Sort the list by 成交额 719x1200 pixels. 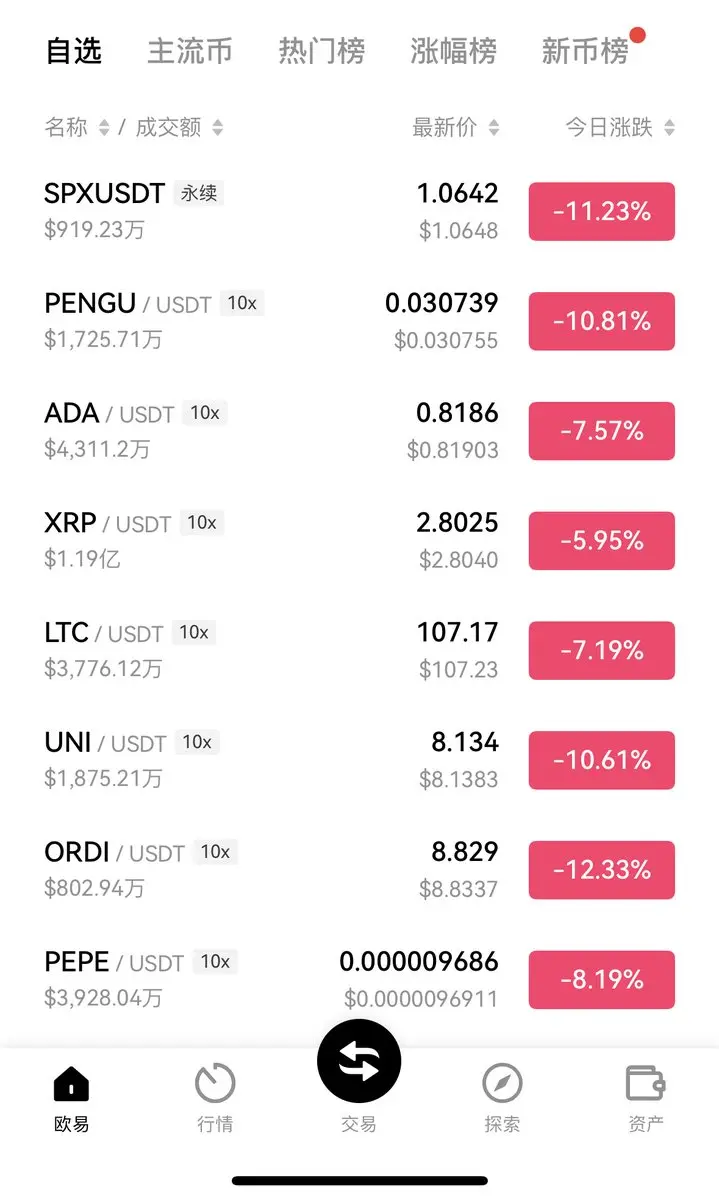coord(179,128)
